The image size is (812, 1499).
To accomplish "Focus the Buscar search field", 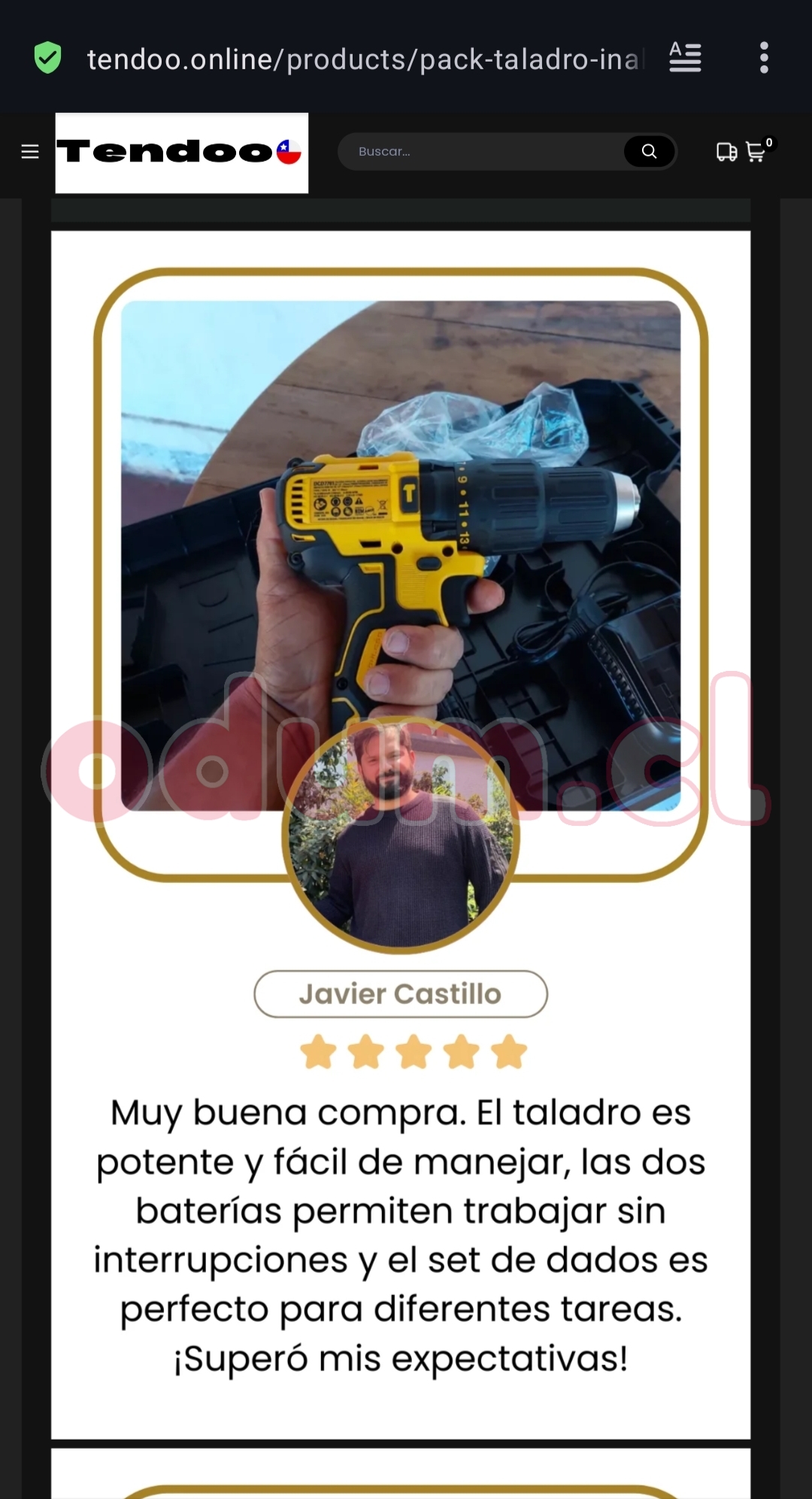I will (x=481, y=152).
